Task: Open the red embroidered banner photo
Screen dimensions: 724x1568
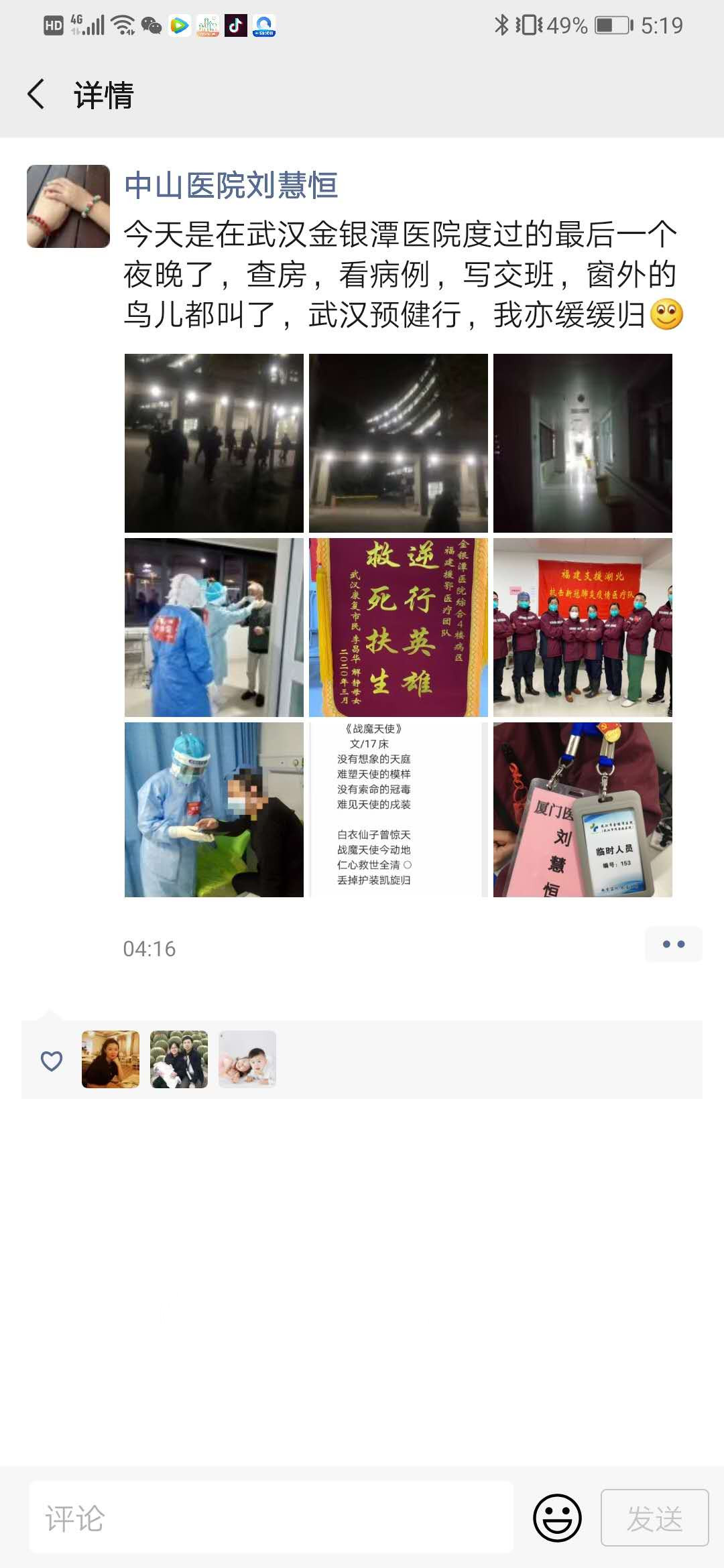Action: [x=398, y=627]
